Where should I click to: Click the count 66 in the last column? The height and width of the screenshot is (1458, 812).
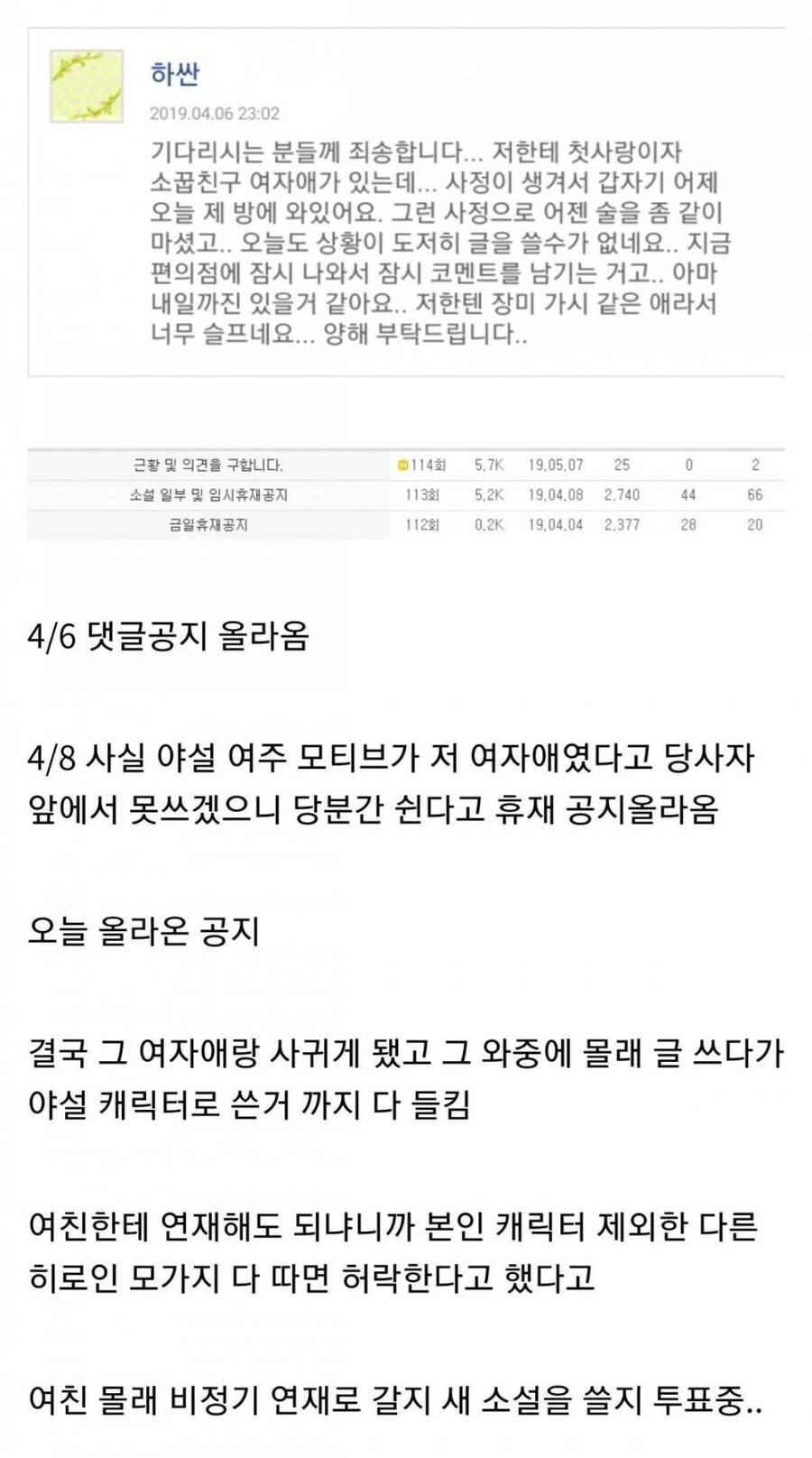(756, 494)
